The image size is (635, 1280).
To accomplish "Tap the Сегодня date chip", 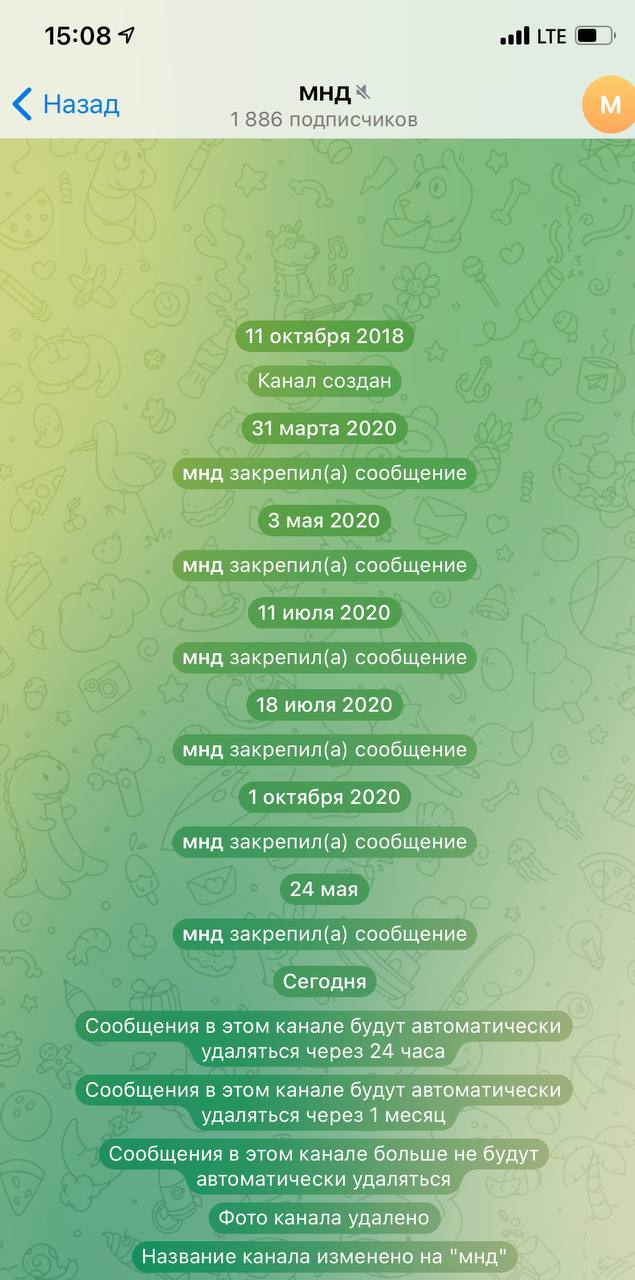I will point(325,981).
